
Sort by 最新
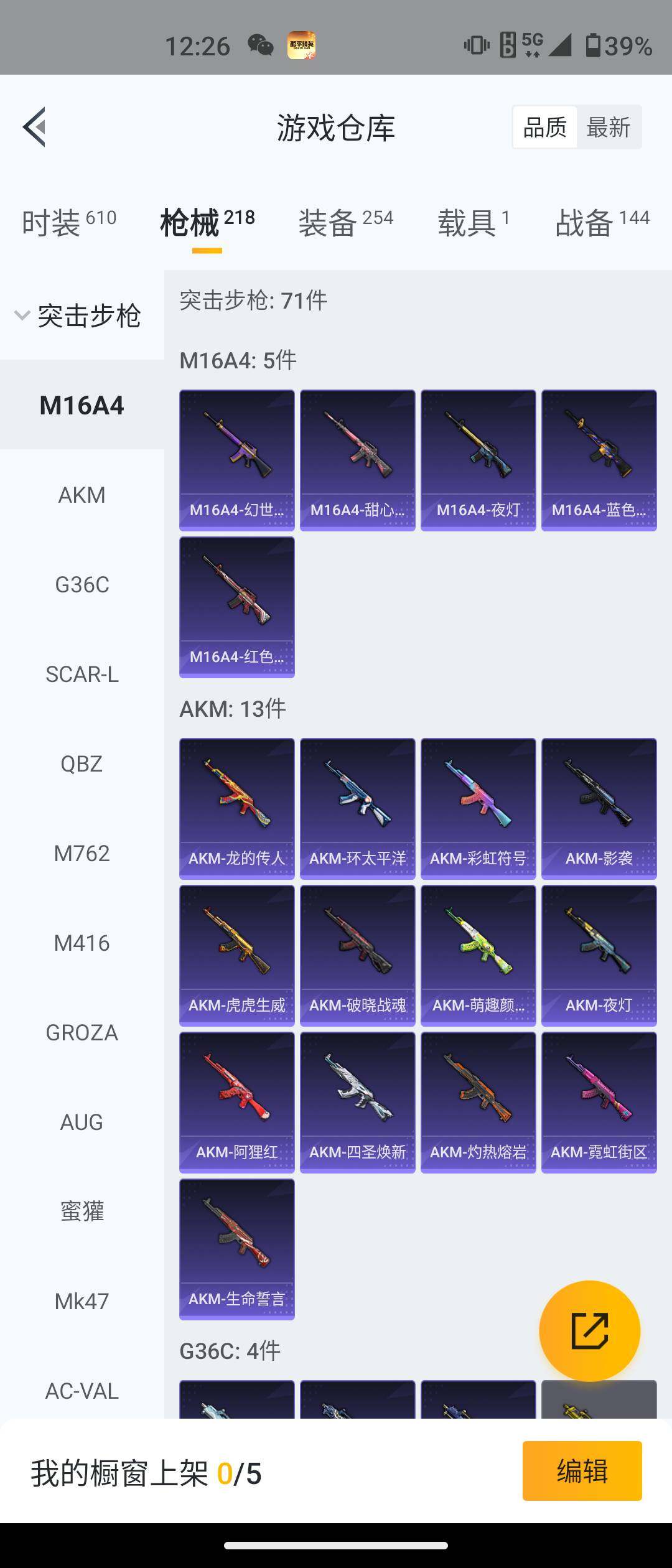coord(609,127)
